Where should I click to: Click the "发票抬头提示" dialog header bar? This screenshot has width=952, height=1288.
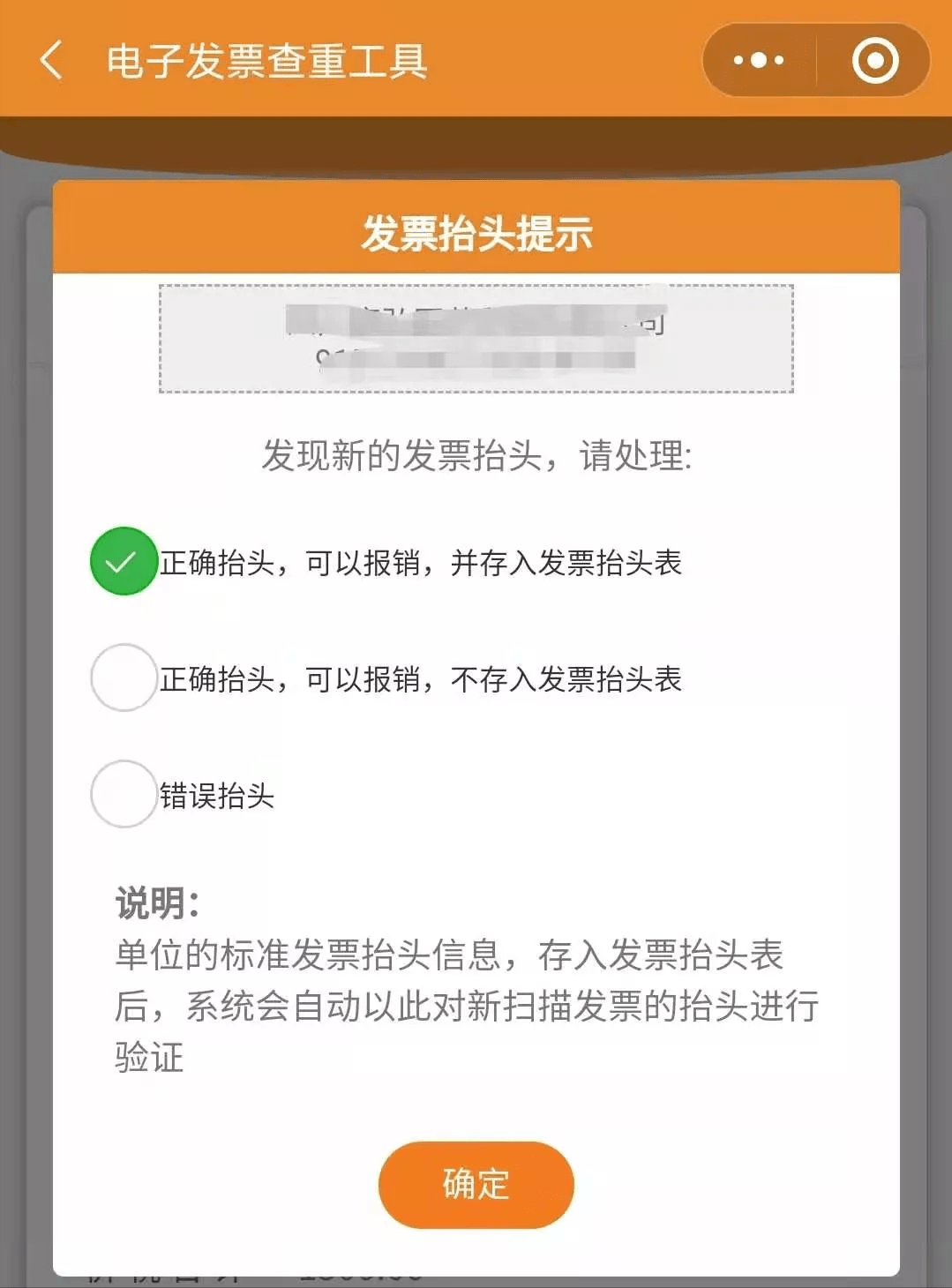(476, 231)
